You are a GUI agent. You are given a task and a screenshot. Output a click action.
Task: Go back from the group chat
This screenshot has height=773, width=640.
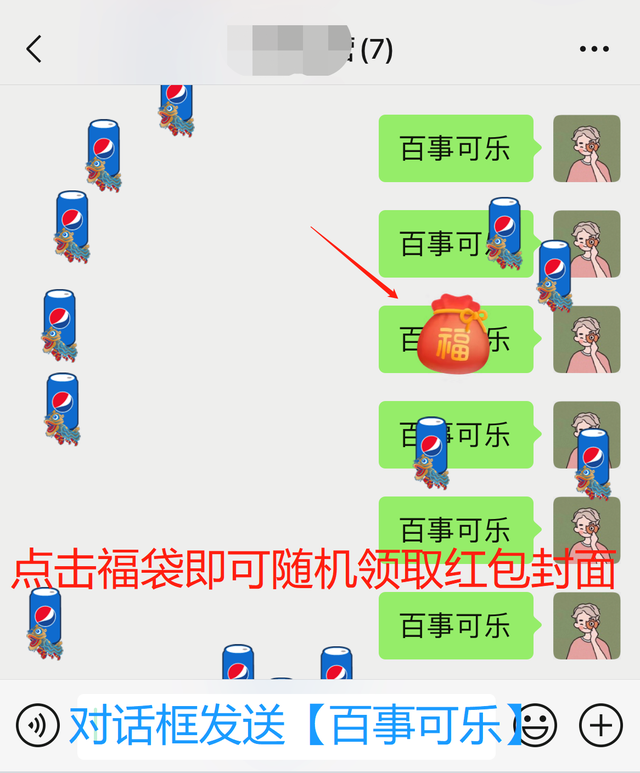pos(35,49)
